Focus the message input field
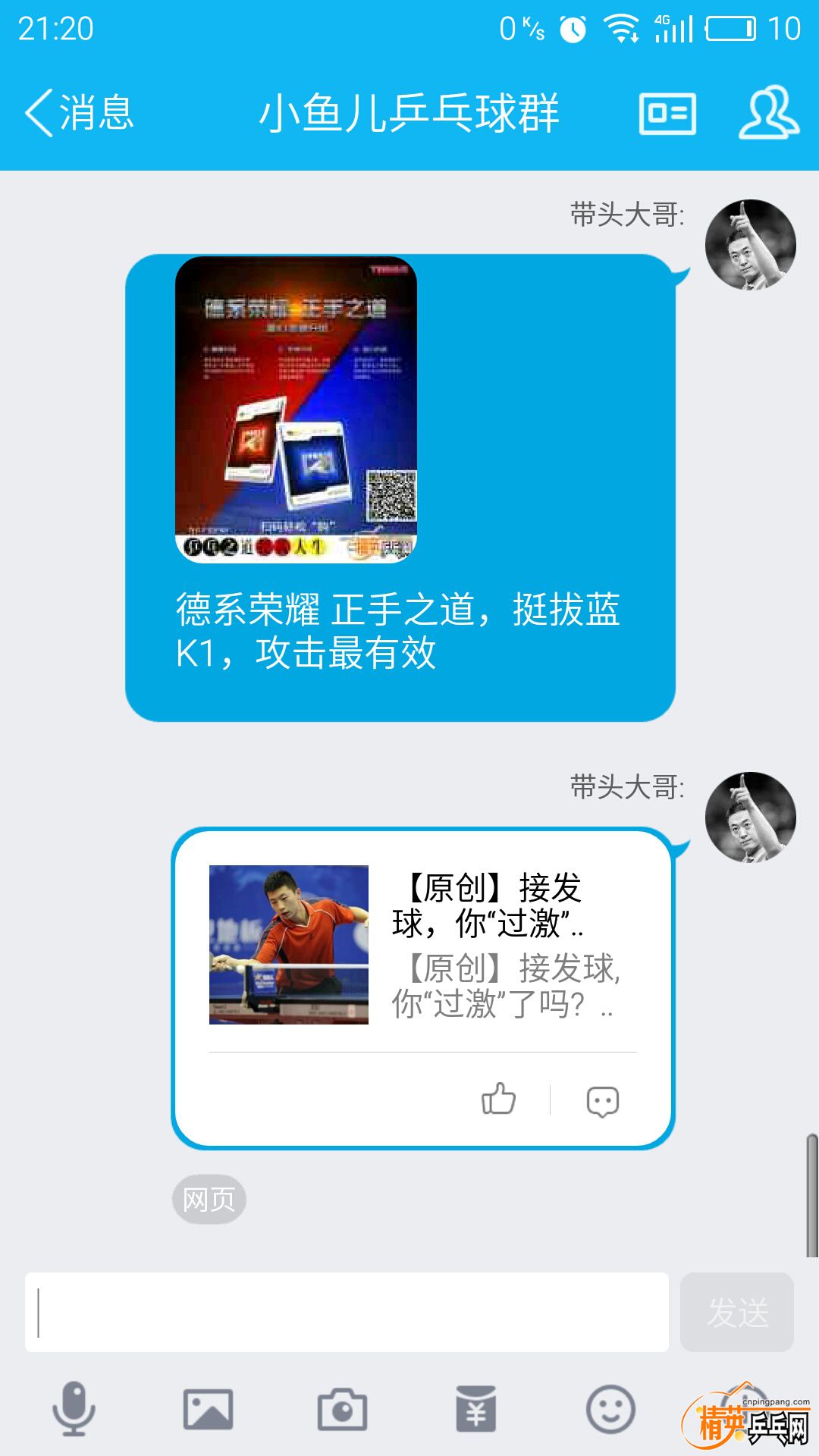This screenshot has width=819, height=1456. coord(347,1313)
